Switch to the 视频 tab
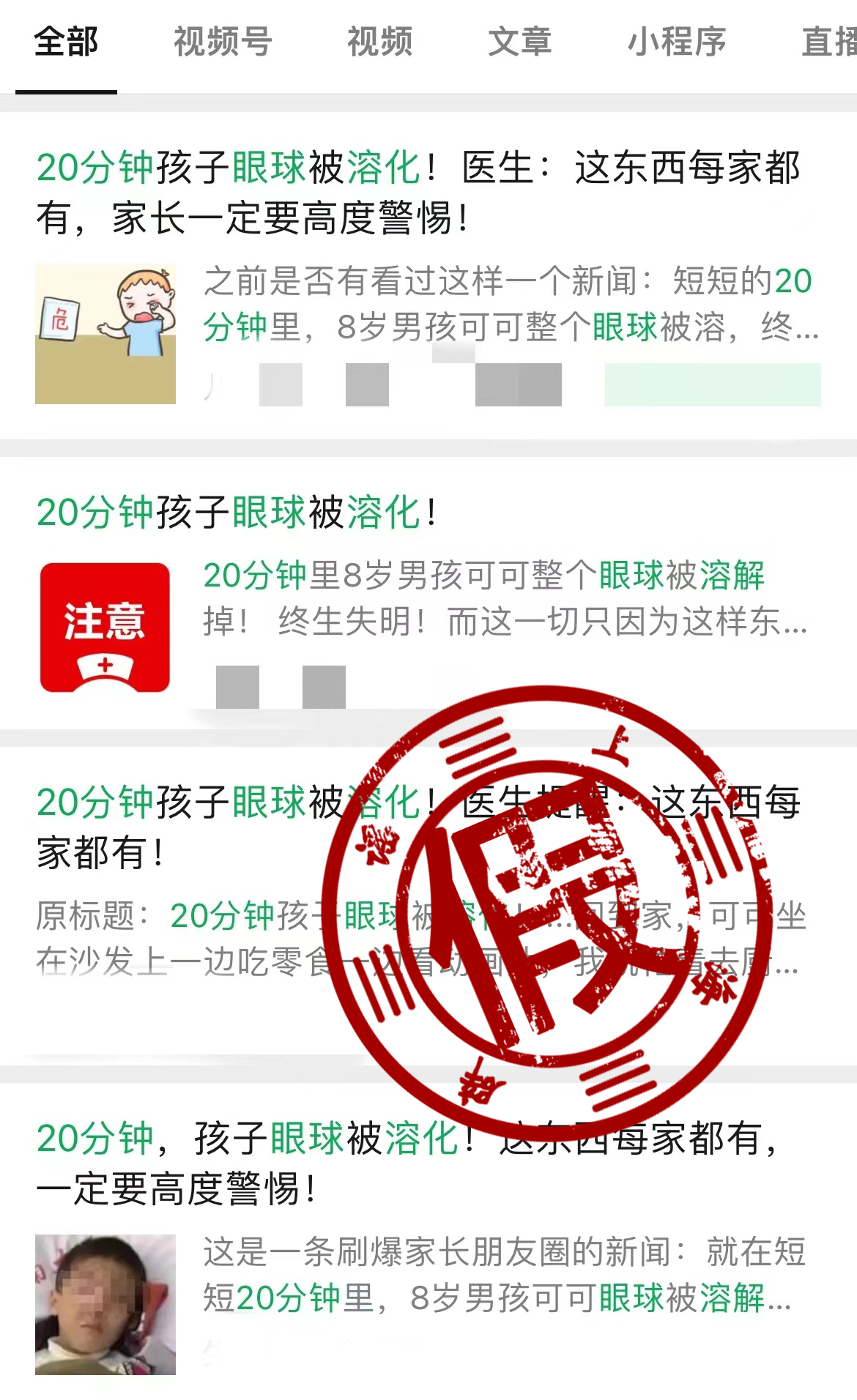 [379, 42]
